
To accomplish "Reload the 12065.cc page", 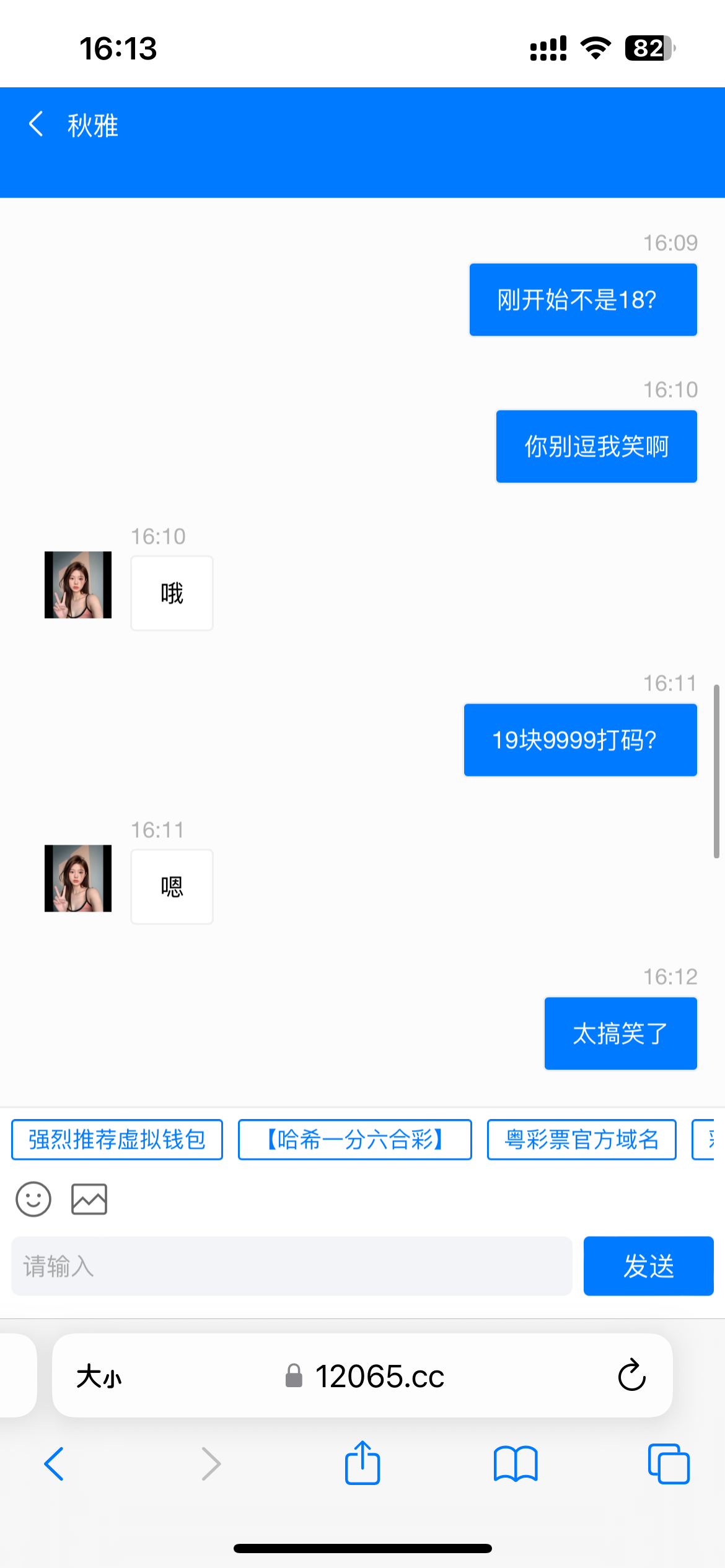I will pyautogui.click(x=631, y=1376).
